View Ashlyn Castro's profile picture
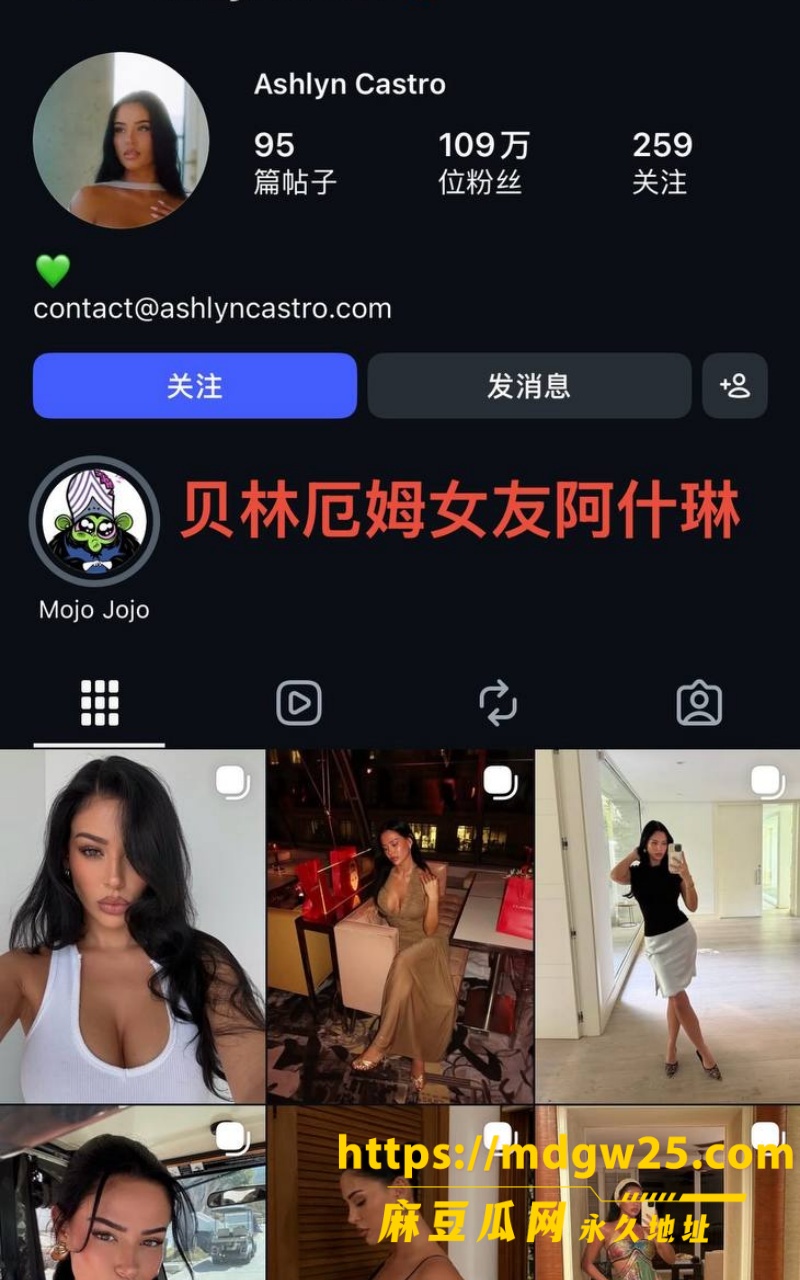The height and width of the screenshot is (1280, 800). (121, 140)
